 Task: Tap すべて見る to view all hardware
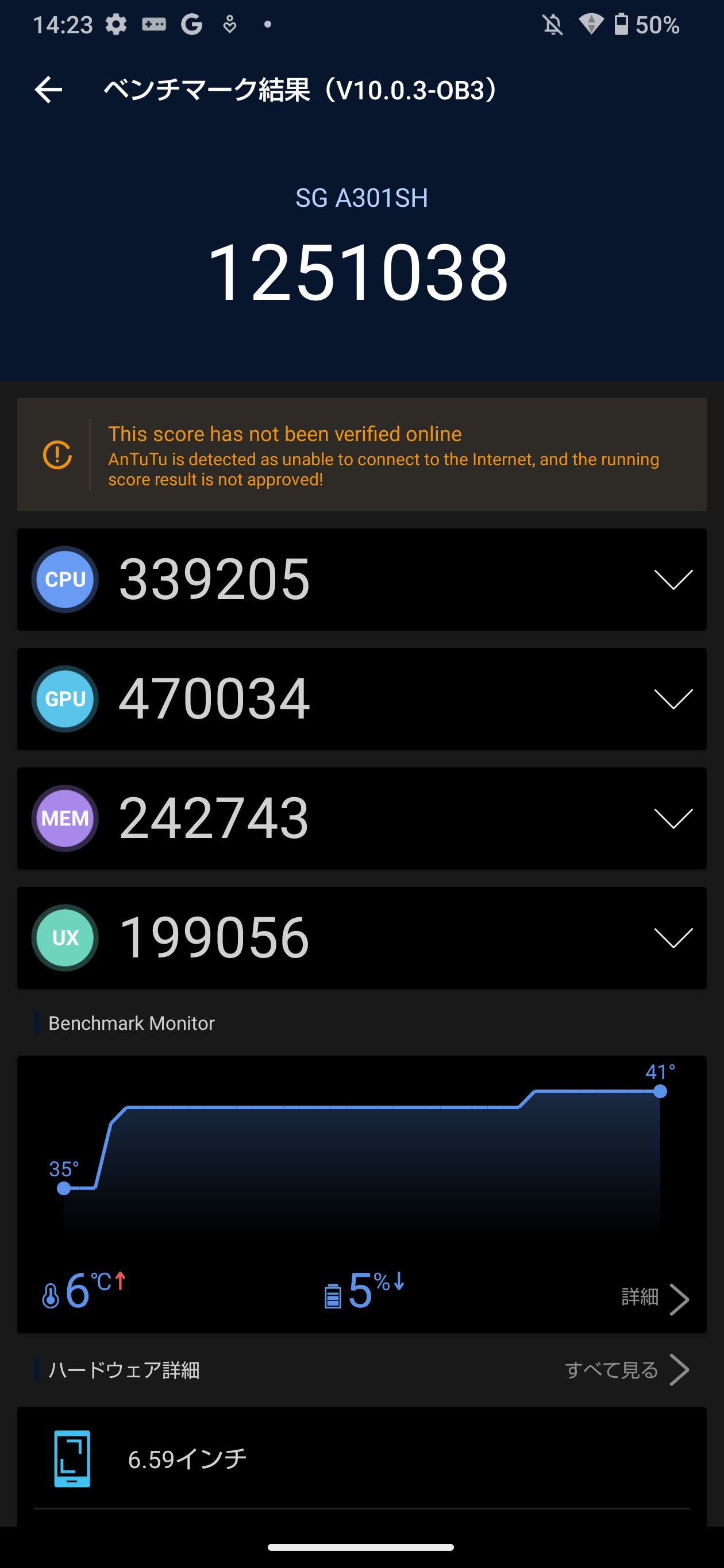[627, 1370]
